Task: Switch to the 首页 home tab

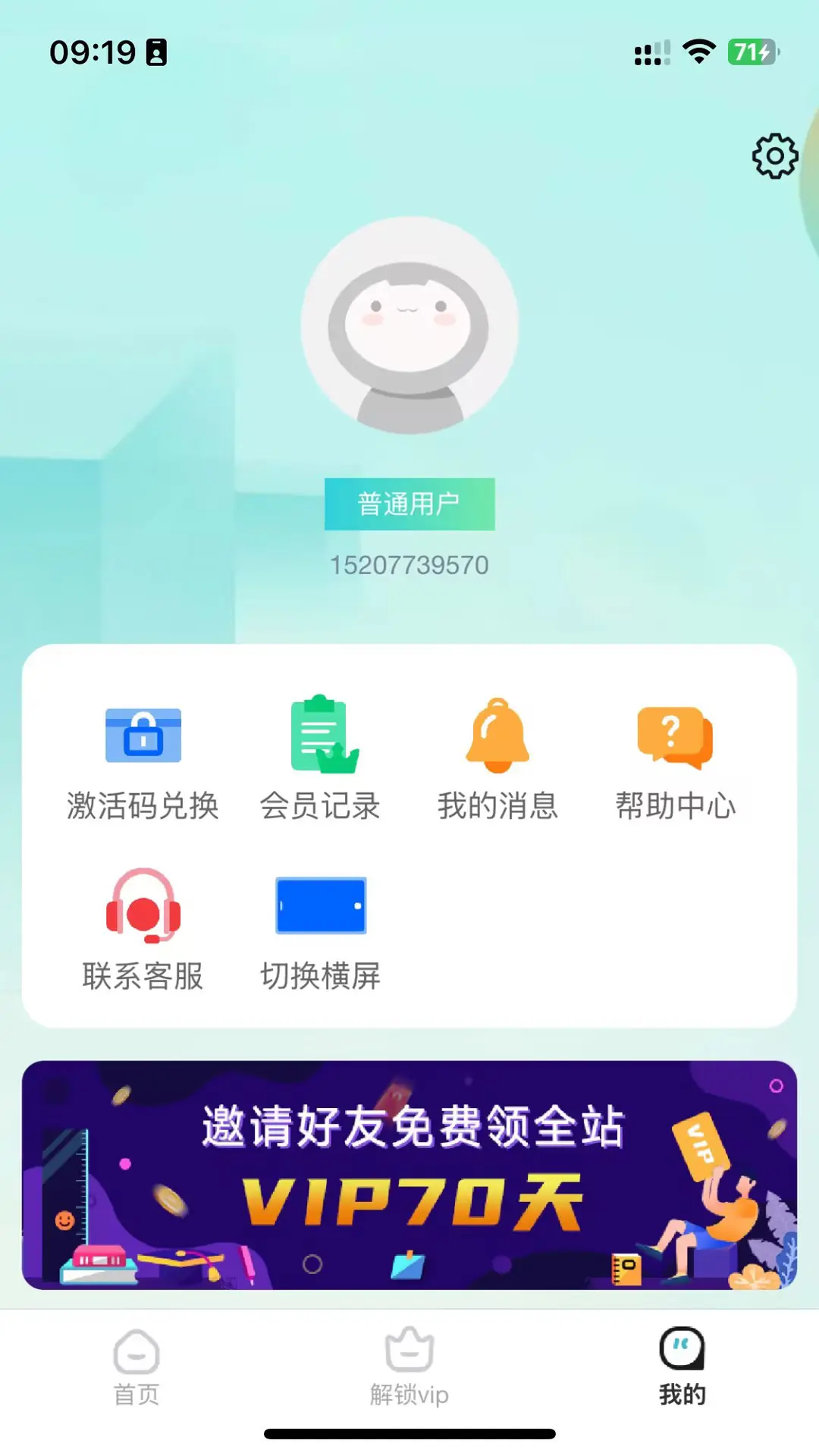Action: pos(136,1367)
